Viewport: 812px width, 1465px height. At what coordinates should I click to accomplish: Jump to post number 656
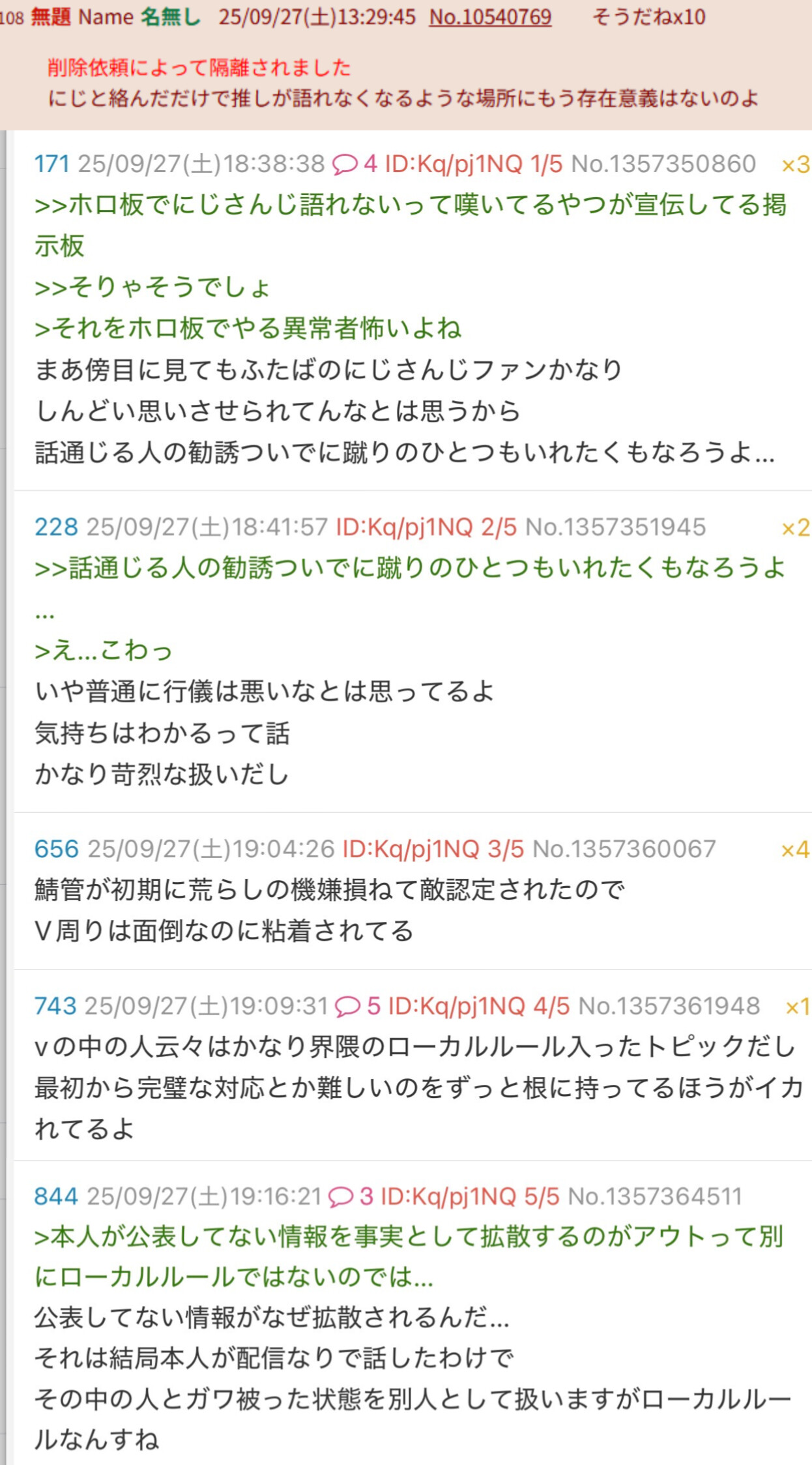[x=56, y=849]
